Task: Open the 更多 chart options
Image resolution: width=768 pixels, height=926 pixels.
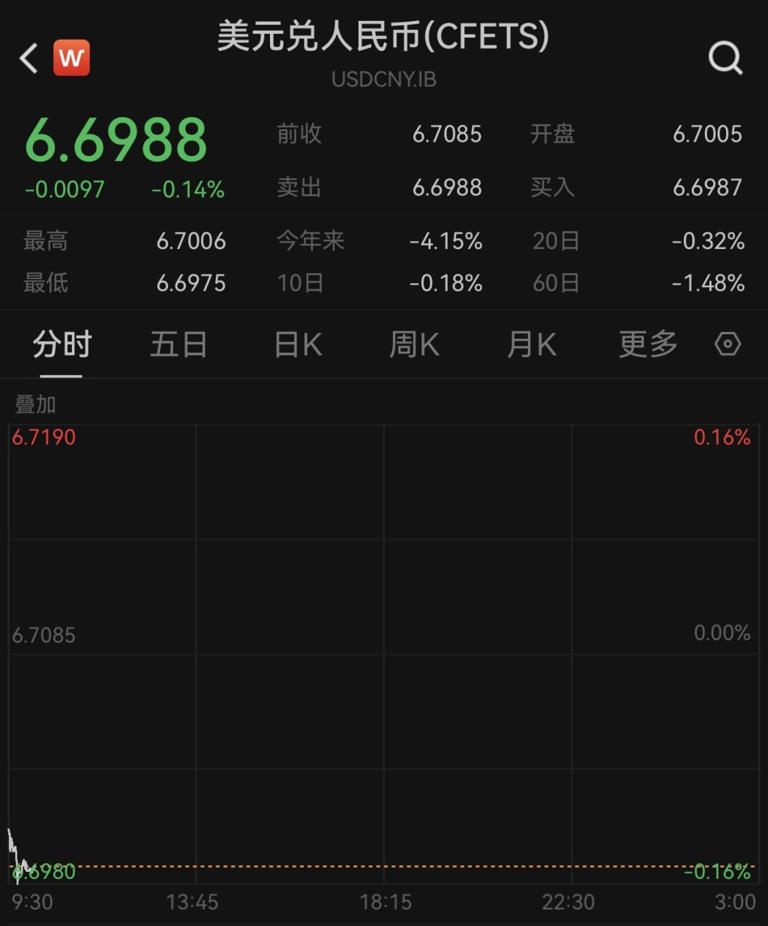Action: tap(648, 344)
